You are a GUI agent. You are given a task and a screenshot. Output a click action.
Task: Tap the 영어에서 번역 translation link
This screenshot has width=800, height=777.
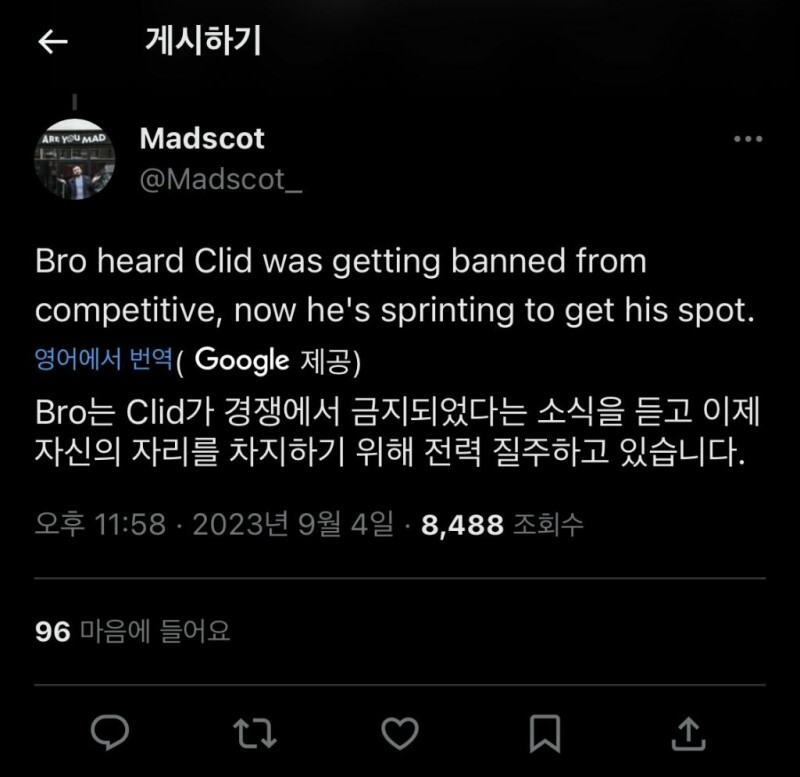[104, 360]
